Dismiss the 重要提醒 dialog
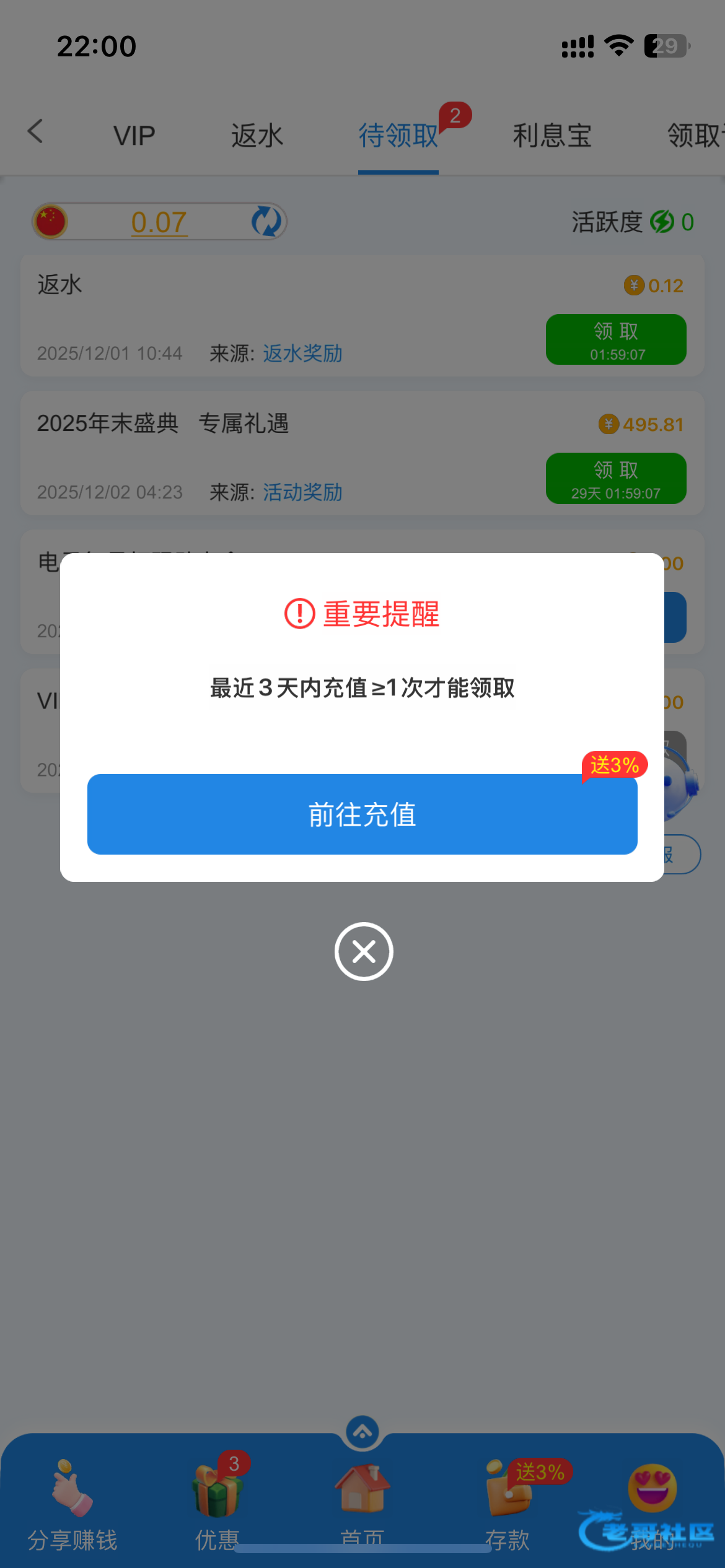Screen dimensions: 725x1568 [x=364, y=951]
